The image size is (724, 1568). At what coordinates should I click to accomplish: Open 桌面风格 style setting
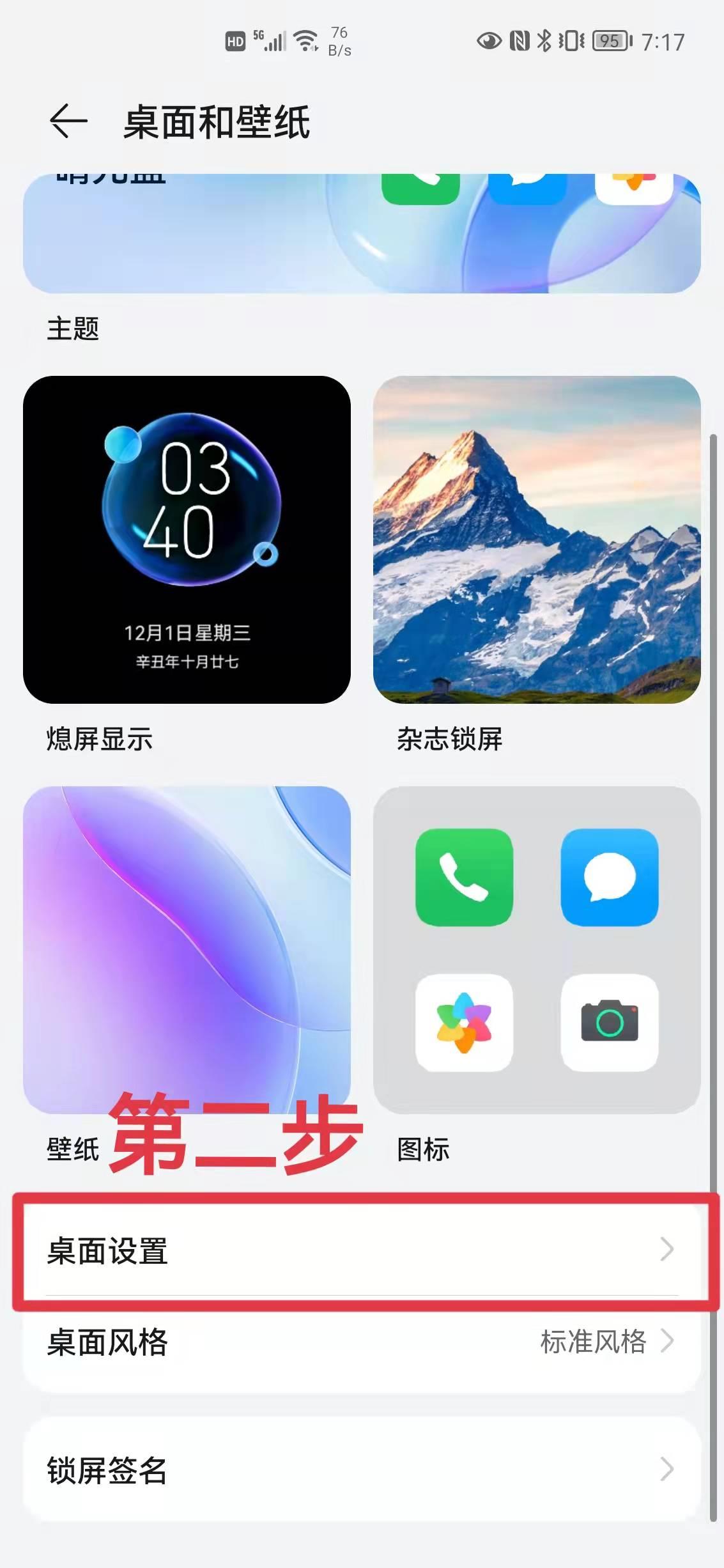point(362,1342)
